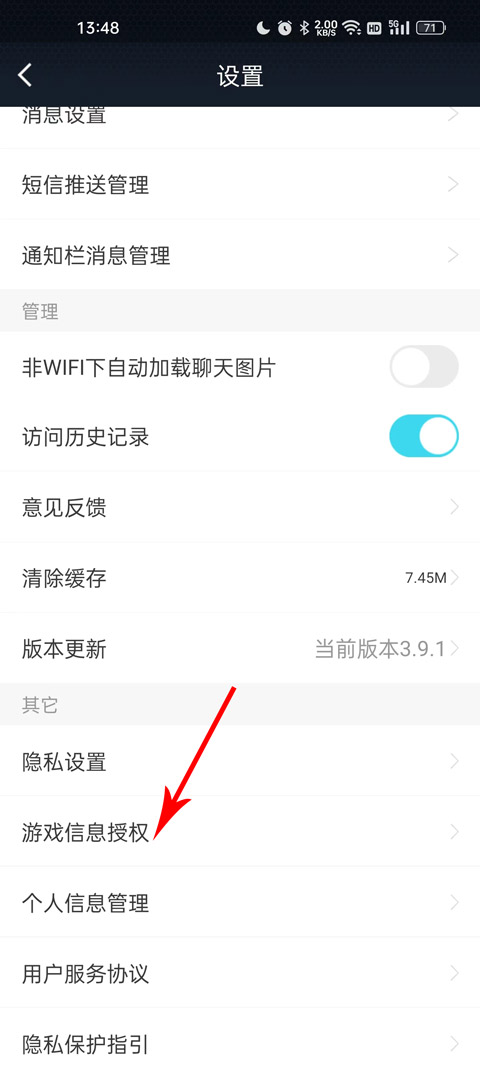View 用户服务协议
Image resolution: width=480 pixels, height=1072 pixels.
[240, 973]
